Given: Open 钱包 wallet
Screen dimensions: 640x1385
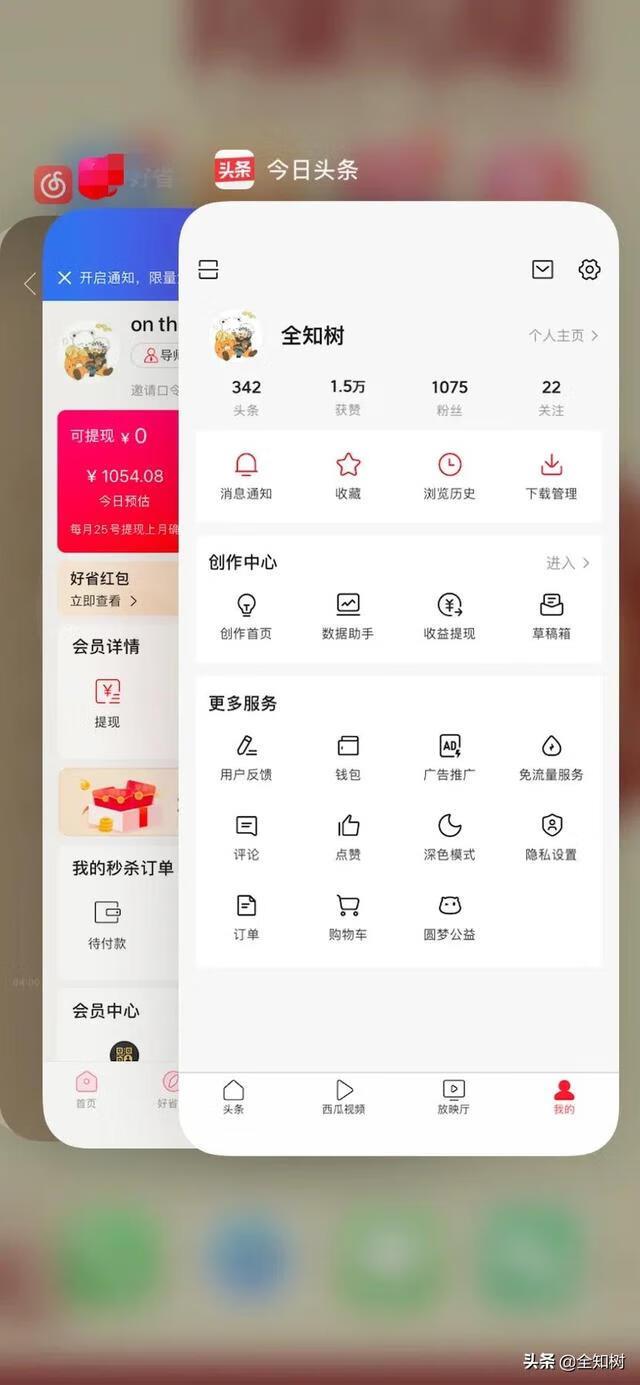Looking at the screenshot, I should point(347,756).
